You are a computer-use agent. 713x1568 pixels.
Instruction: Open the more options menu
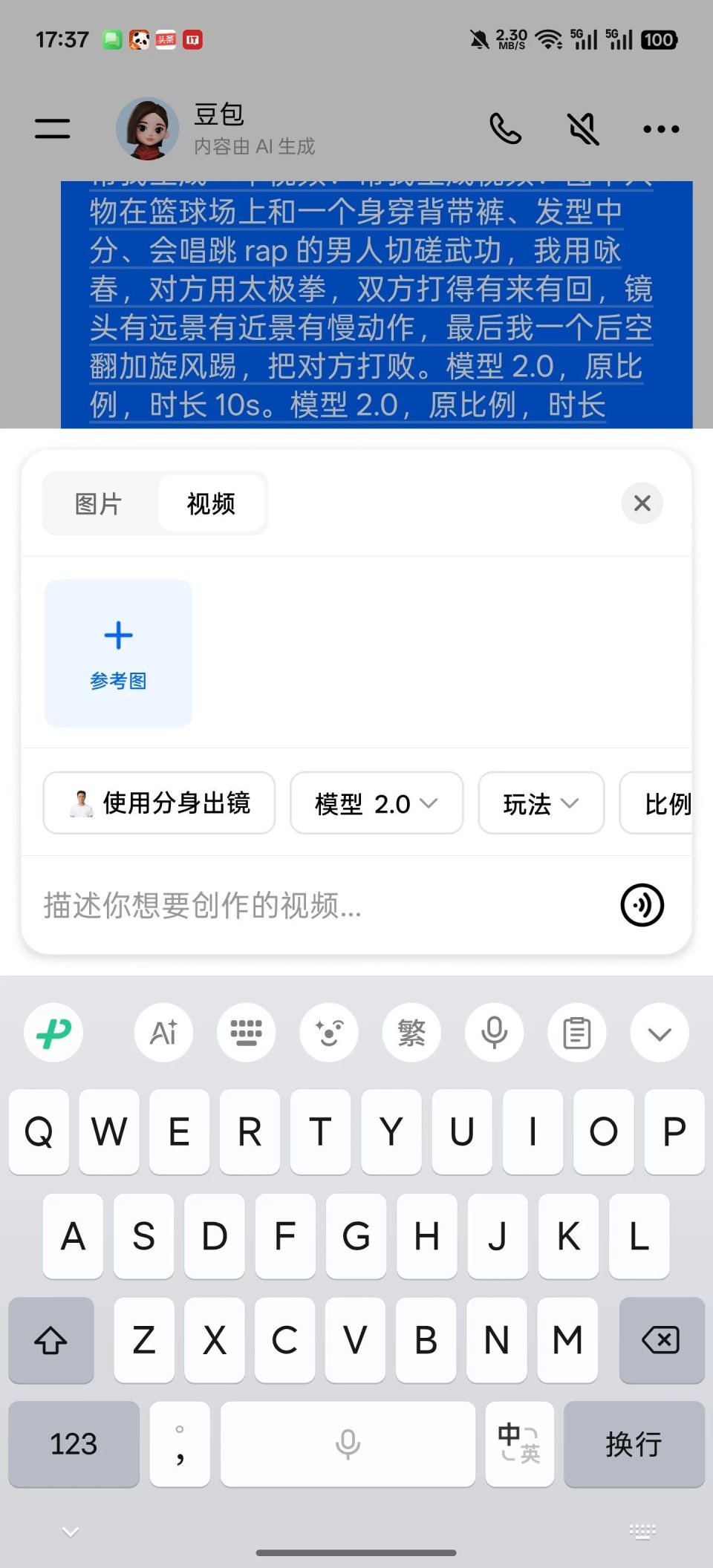coord(660,128)
